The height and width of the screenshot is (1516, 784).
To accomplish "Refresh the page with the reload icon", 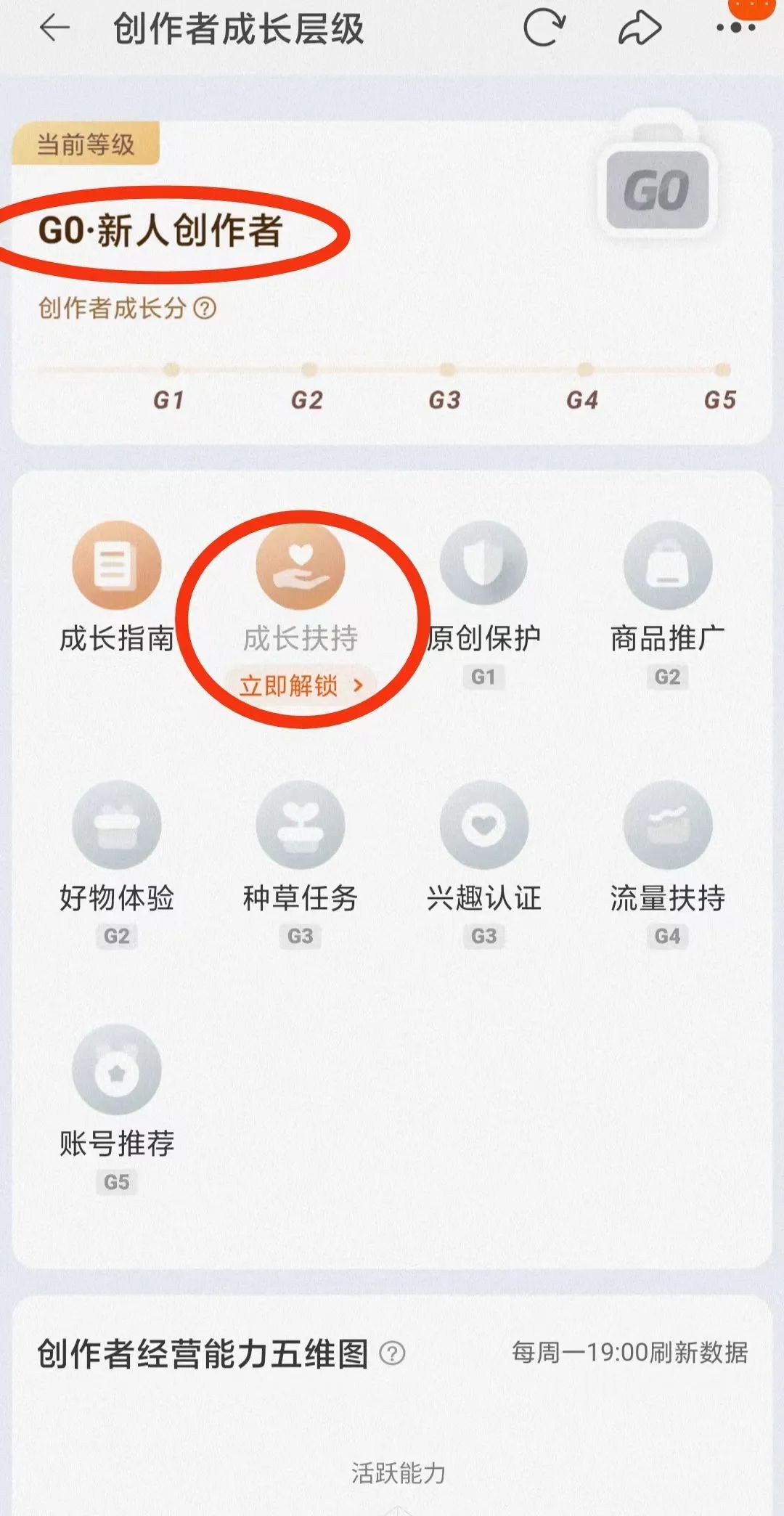I will coord(544,29).
